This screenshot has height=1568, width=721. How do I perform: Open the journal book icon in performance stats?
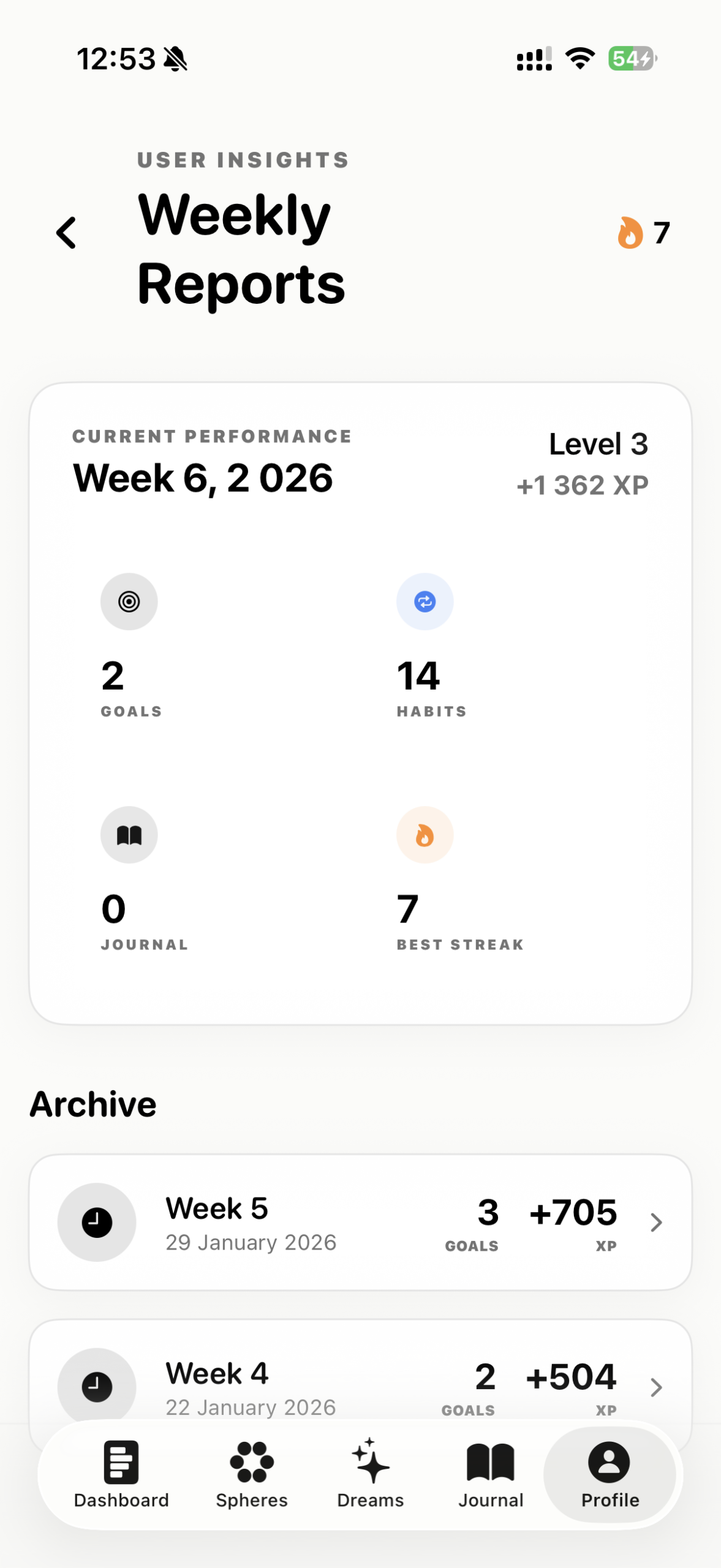(x=129, y=834)
